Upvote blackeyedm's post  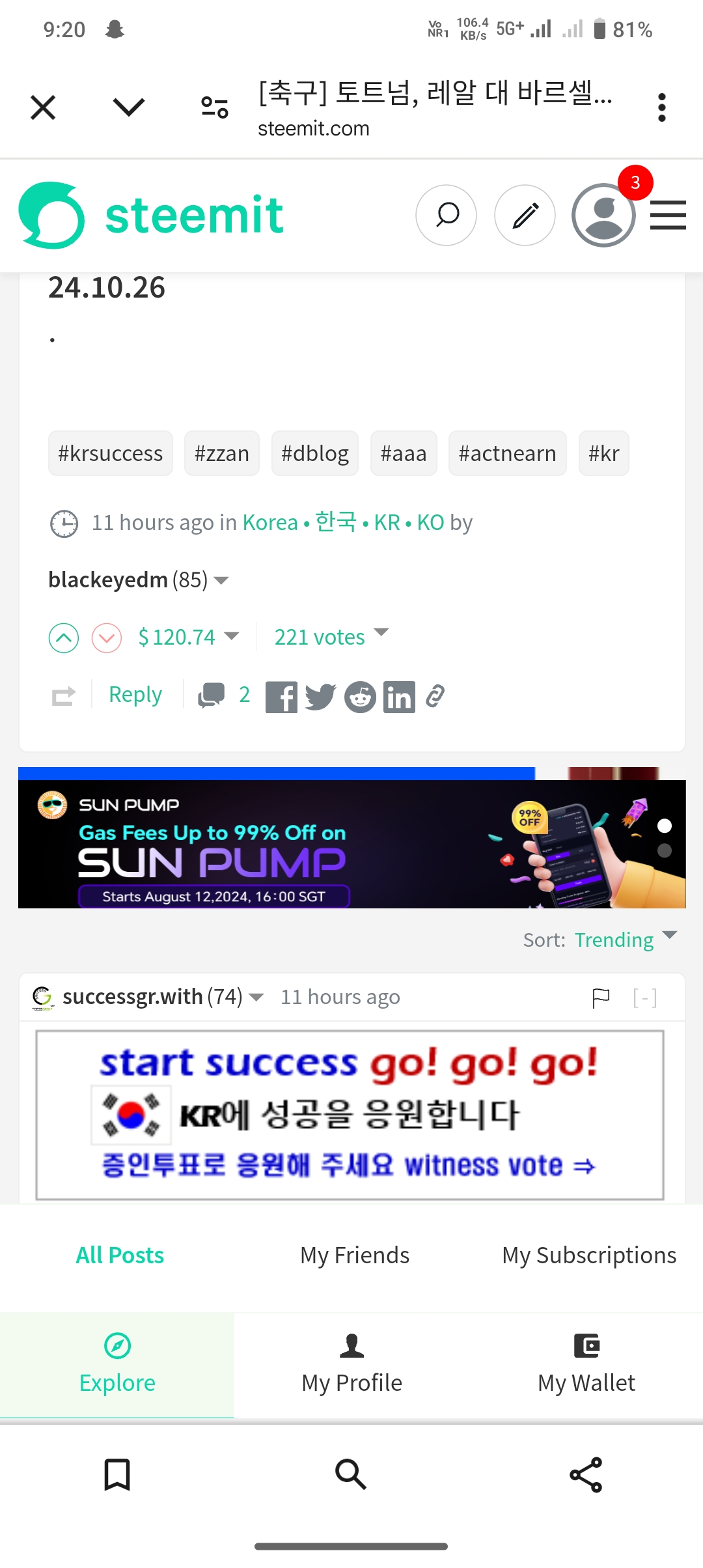[64, 637]
